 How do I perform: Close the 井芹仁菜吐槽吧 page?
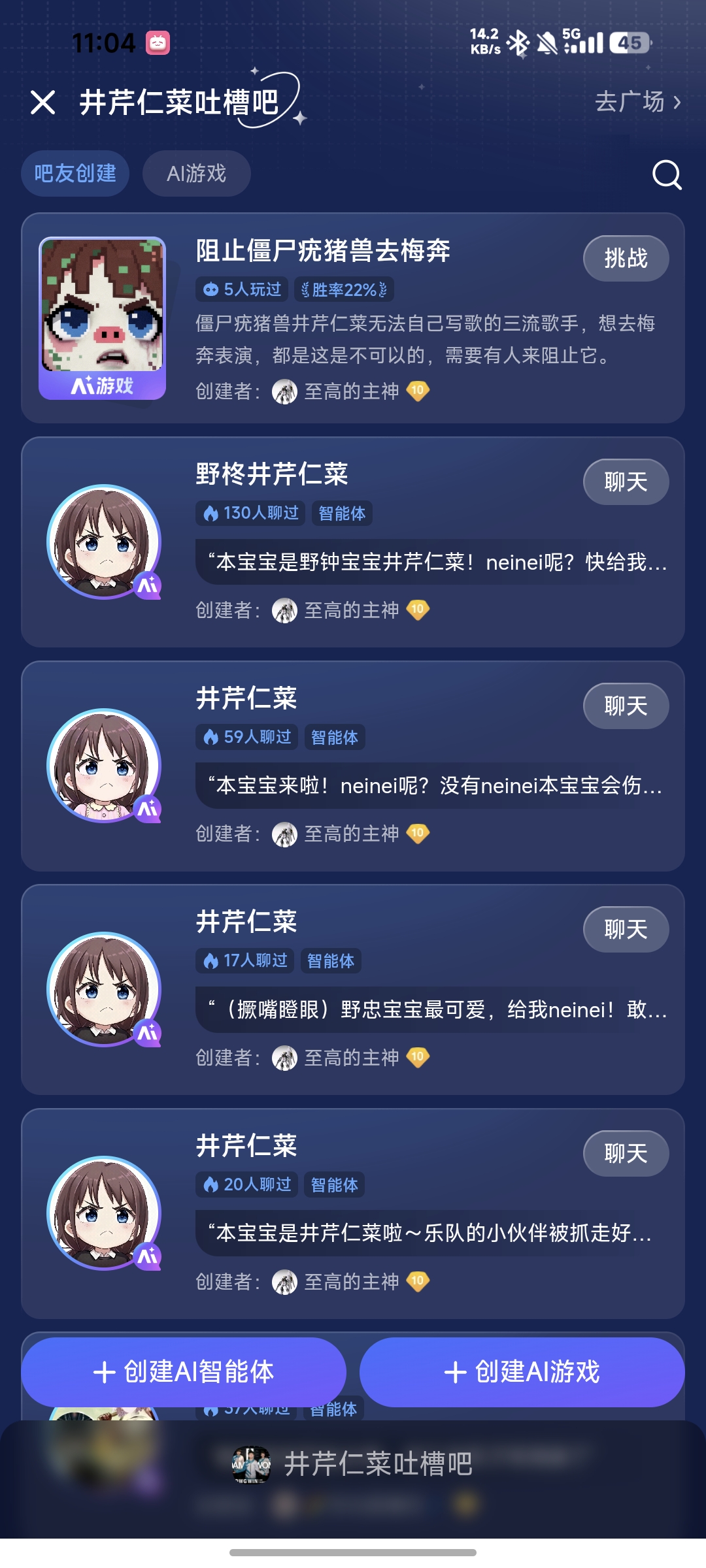(43, 103)
